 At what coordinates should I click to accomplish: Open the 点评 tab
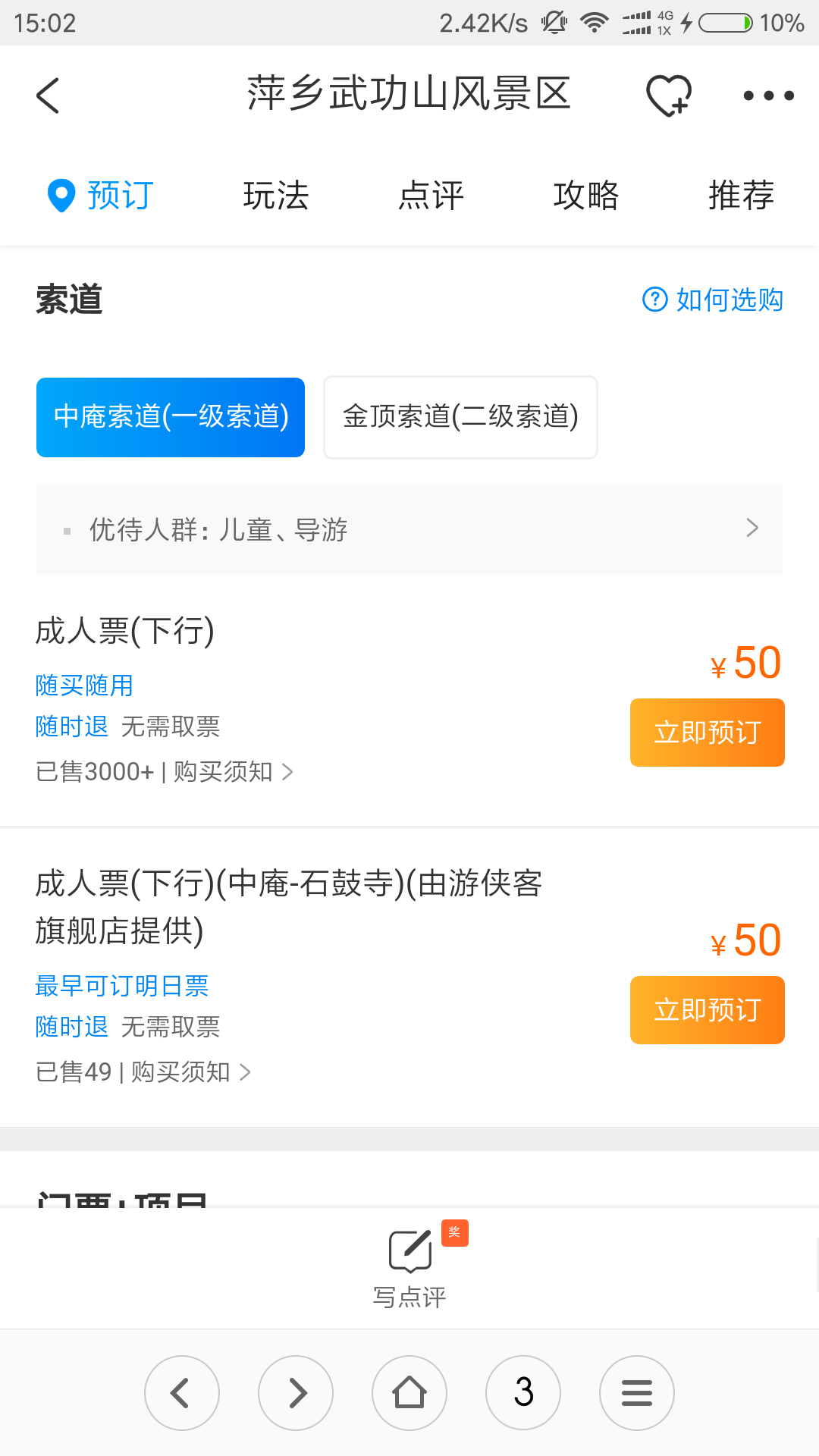[431, 195]
